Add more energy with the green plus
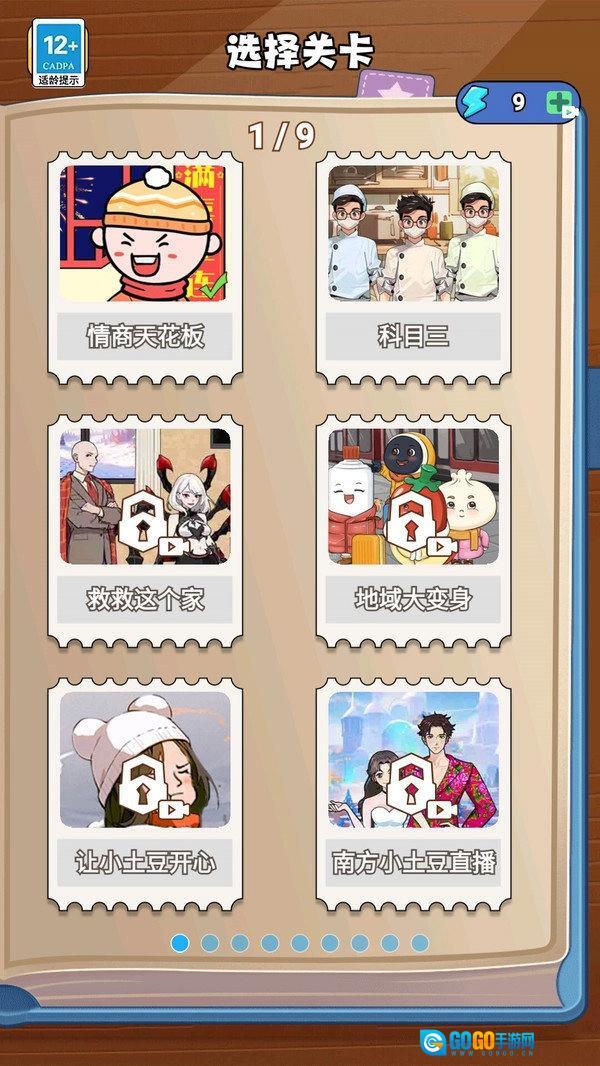The height and width of the screenshot is (1066, 600). click(559, 102)
